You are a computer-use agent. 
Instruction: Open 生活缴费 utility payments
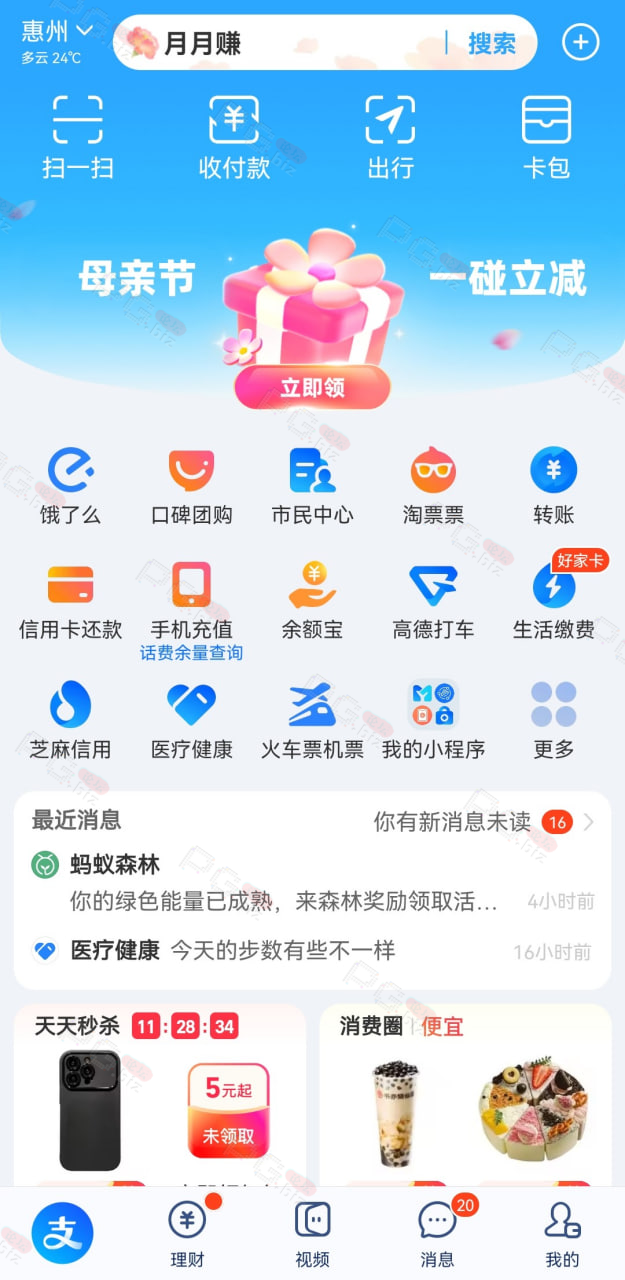point(554,601)
